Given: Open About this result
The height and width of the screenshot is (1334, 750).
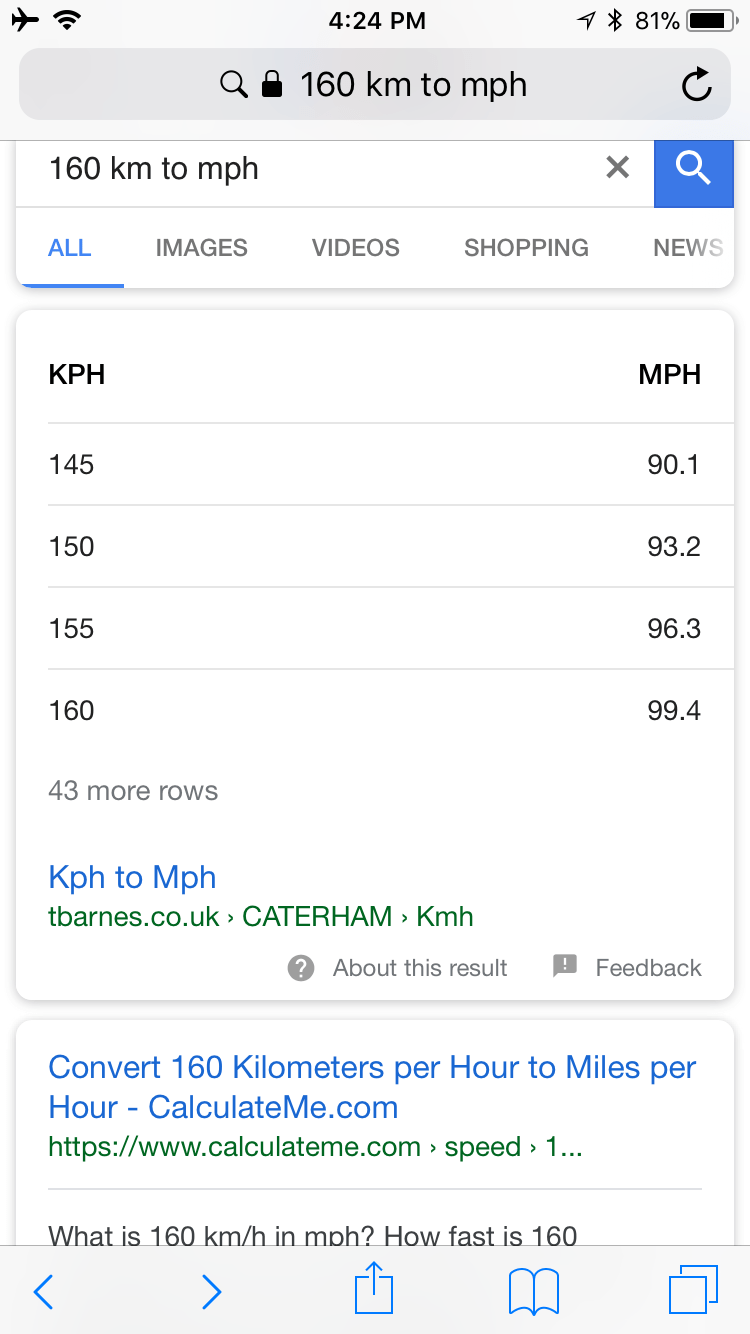Looking at the screenshot, I should tap(398, 968).
